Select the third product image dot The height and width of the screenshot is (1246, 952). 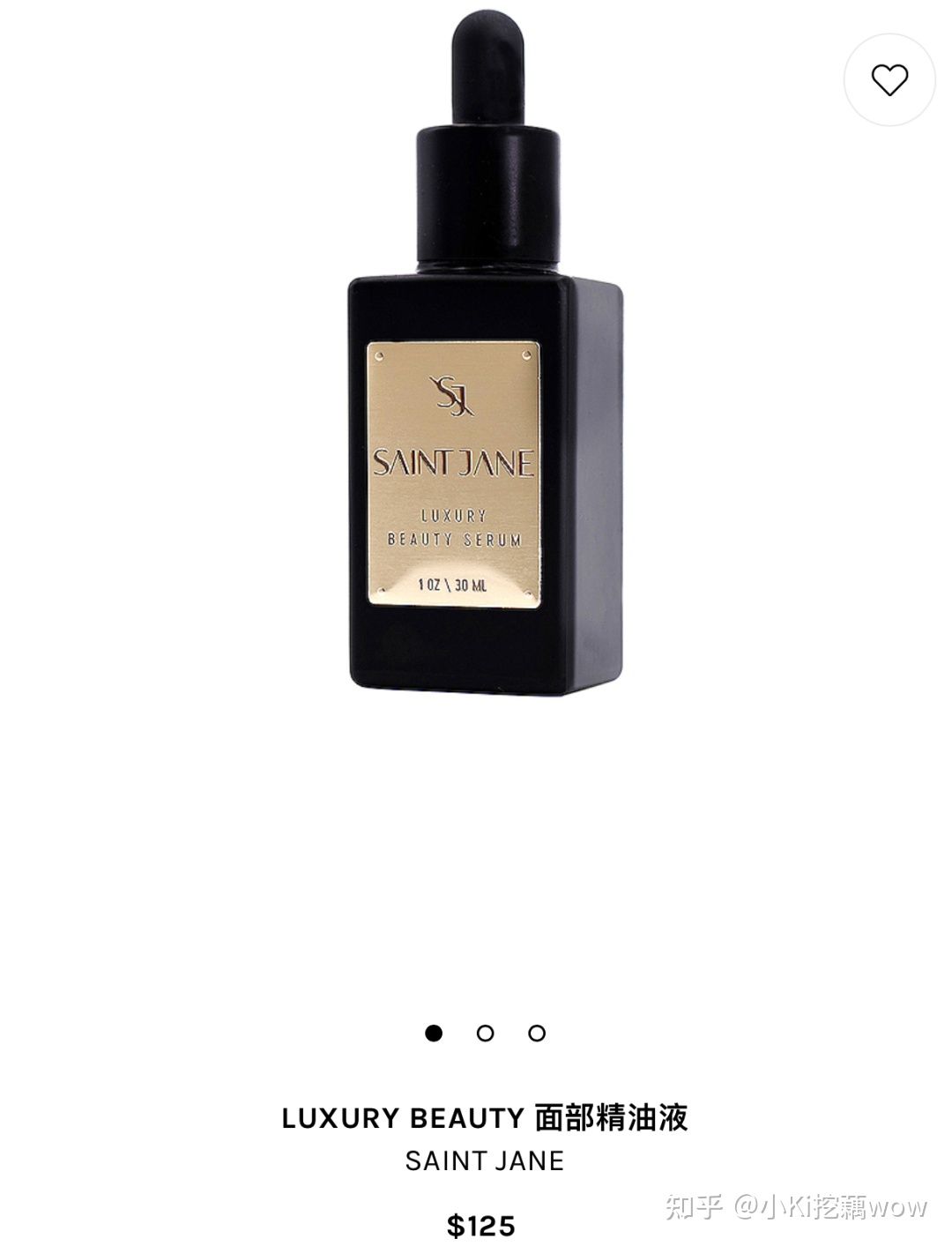(537, 1033)
